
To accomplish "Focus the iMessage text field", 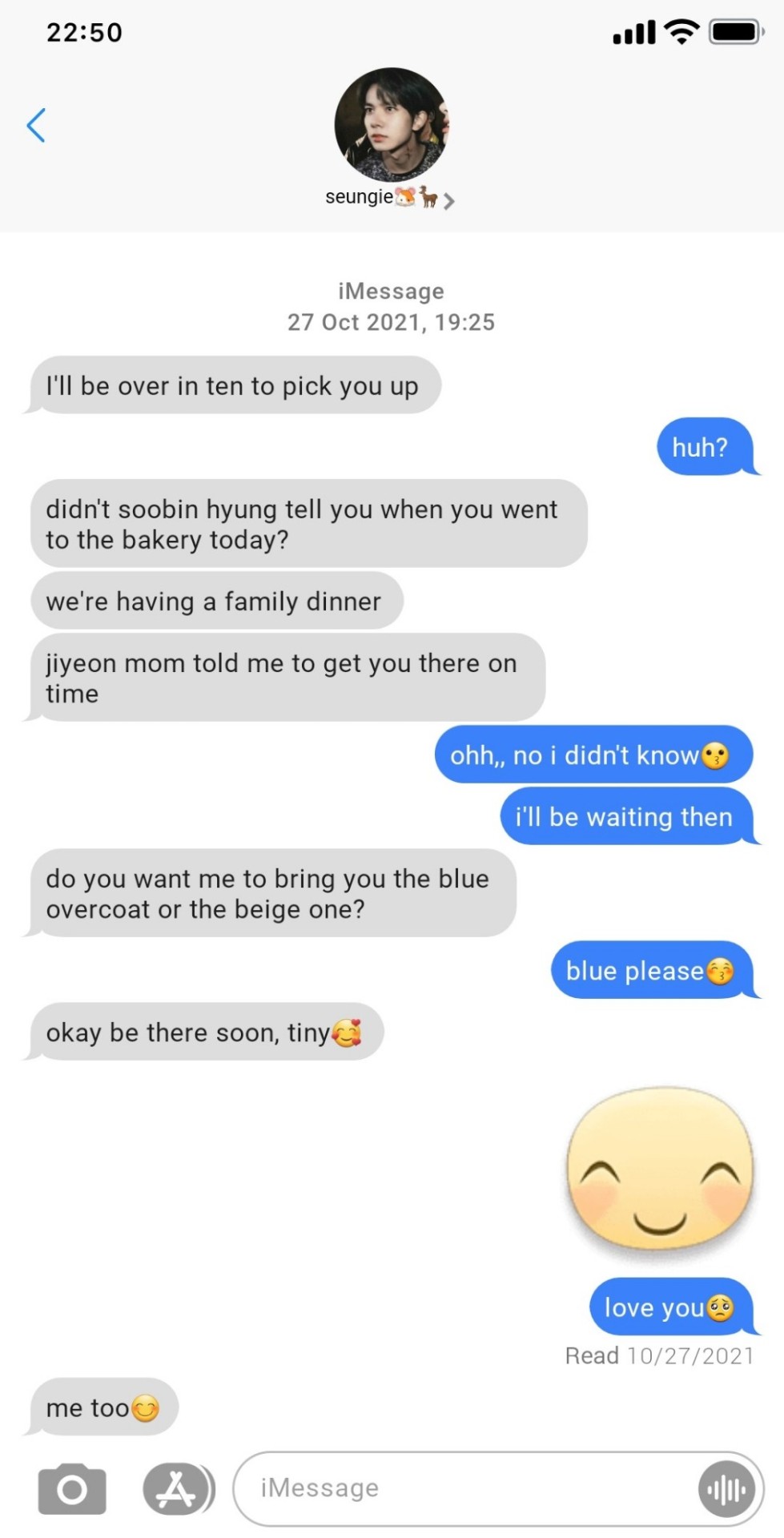I will tap(464, 1488).
